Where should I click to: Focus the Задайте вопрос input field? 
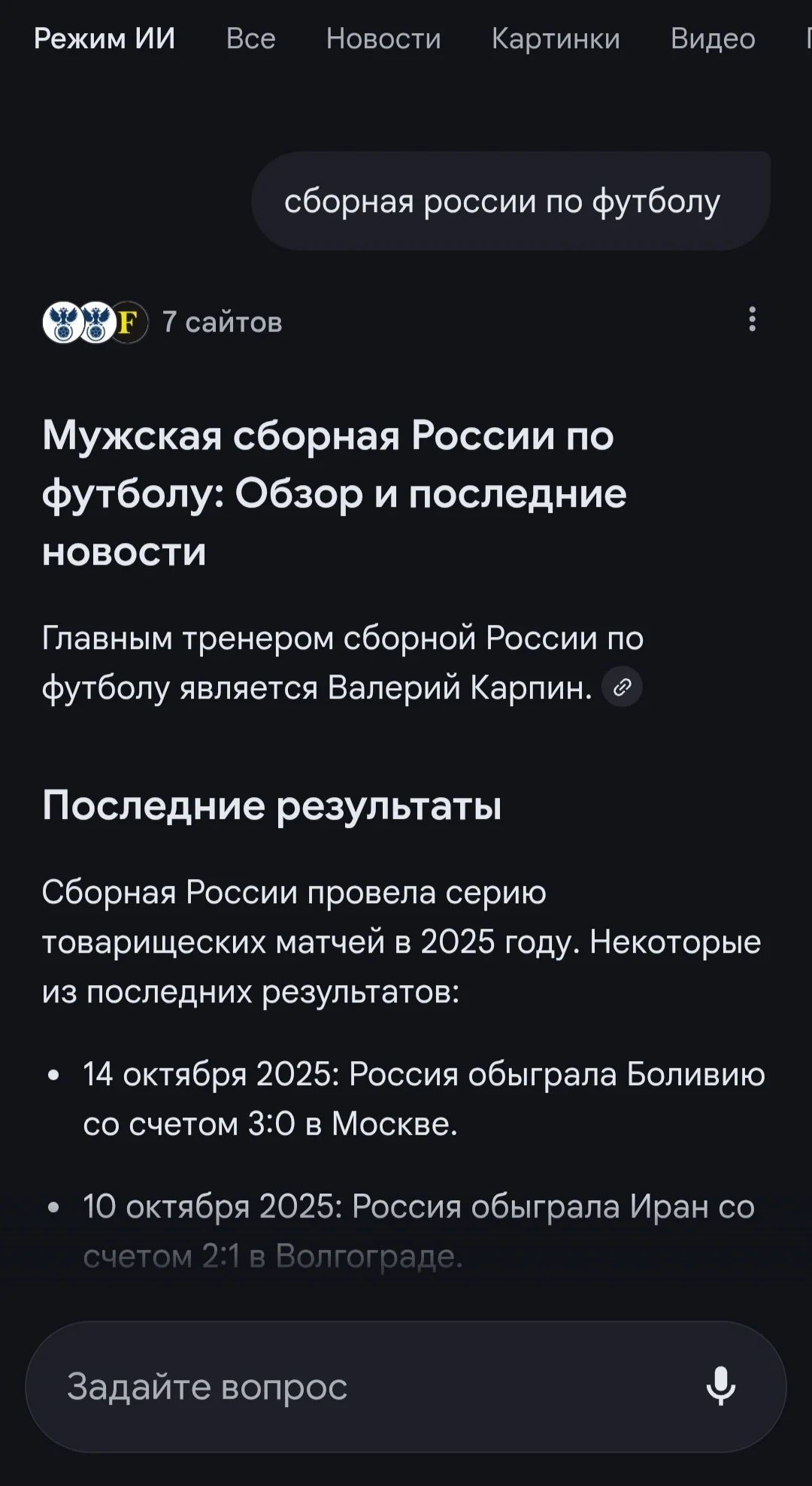coord(361,1387)
